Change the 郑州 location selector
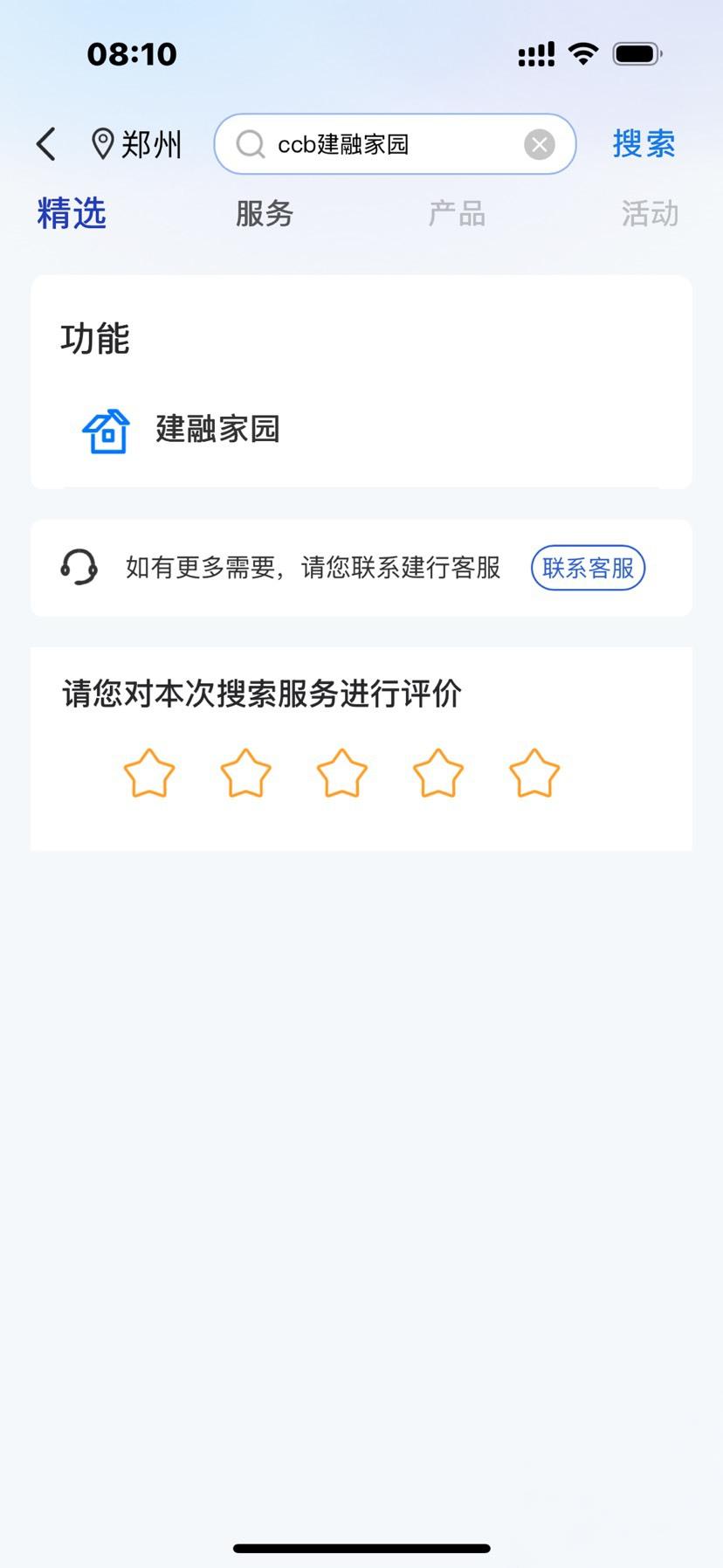The width and height of the screenshot is (723, 1568). 137,144
